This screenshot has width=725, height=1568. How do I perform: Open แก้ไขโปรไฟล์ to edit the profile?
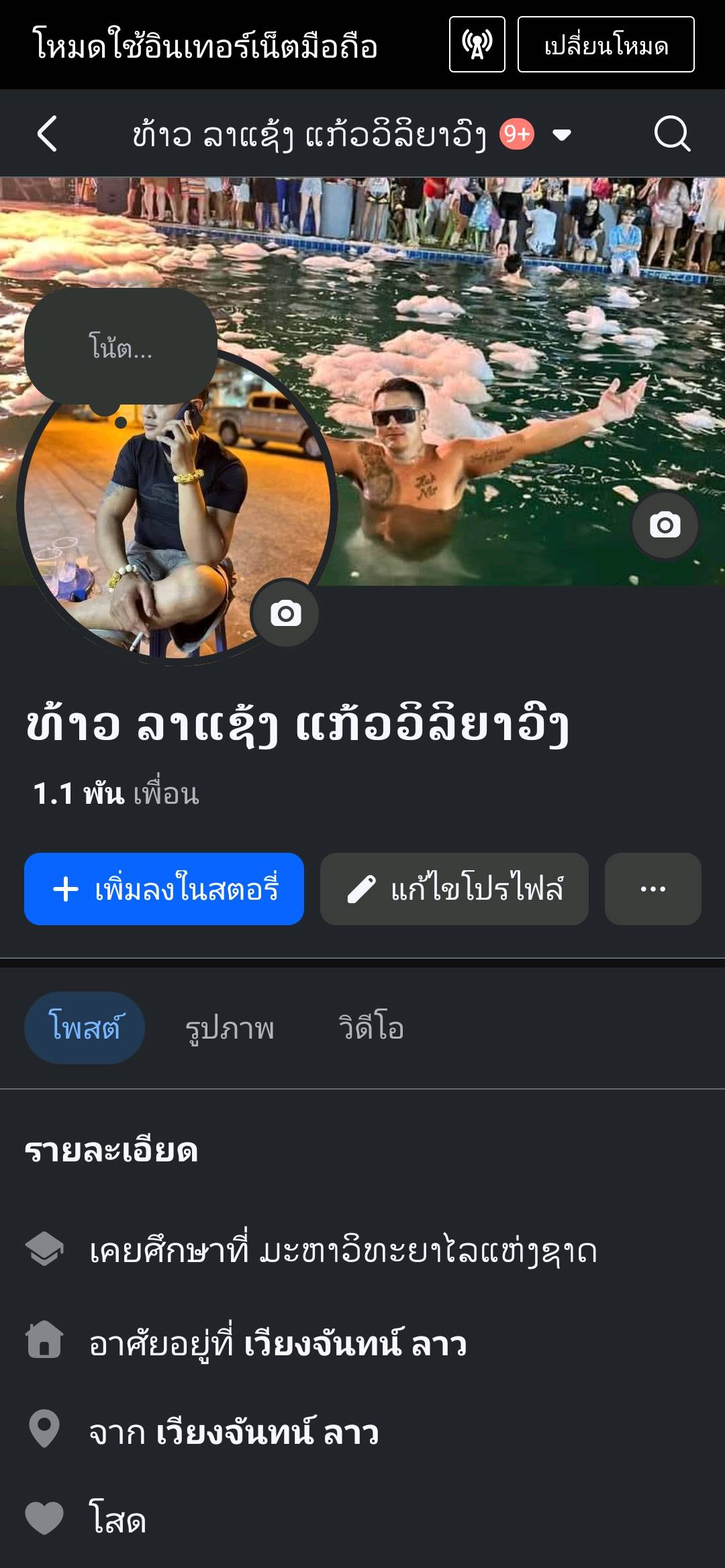click(x=454, y=889)
